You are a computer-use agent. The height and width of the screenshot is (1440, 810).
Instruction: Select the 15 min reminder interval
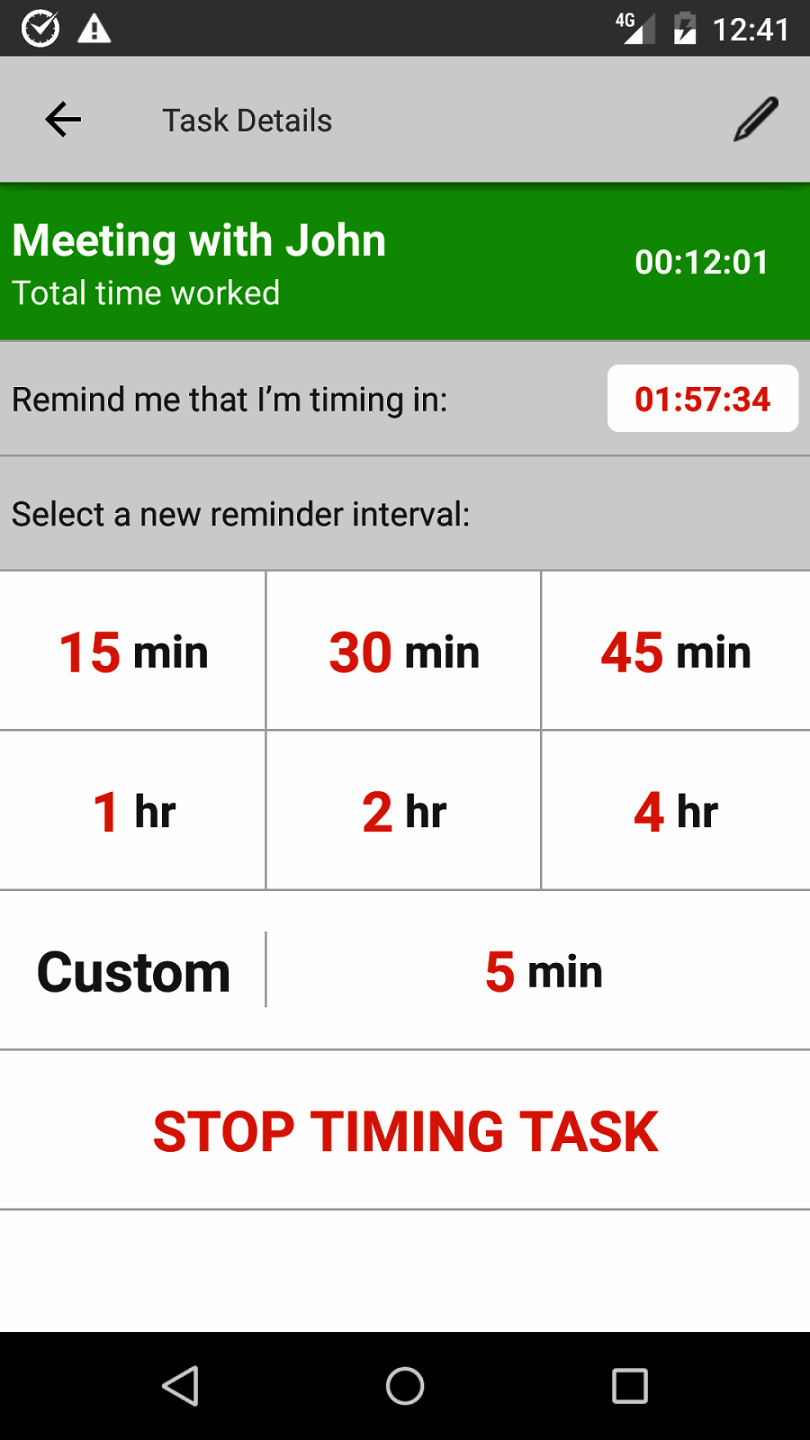click(133, 652)
